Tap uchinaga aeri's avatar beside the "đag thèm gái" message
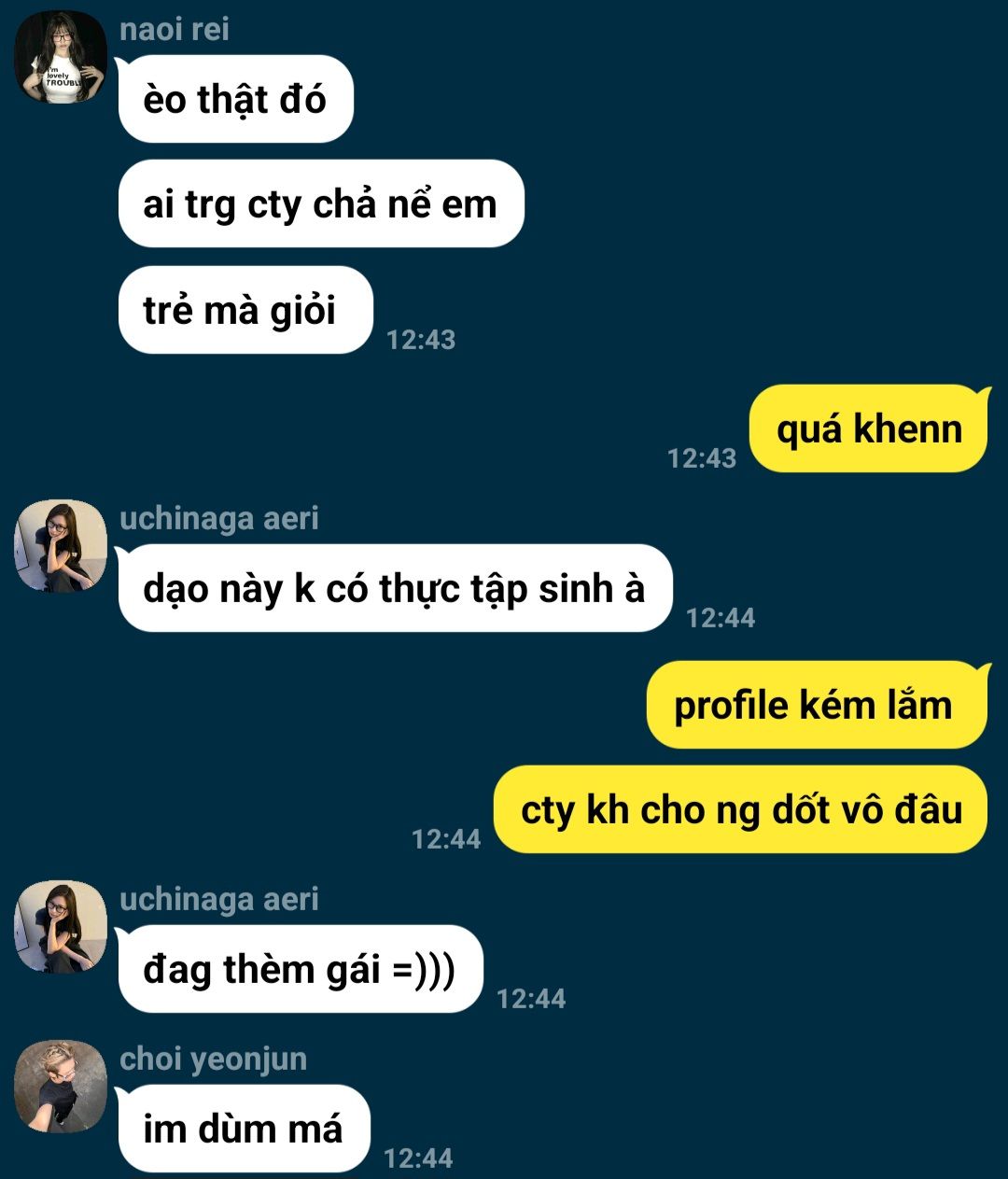1008x1179 pixels. tap(61, 927)
